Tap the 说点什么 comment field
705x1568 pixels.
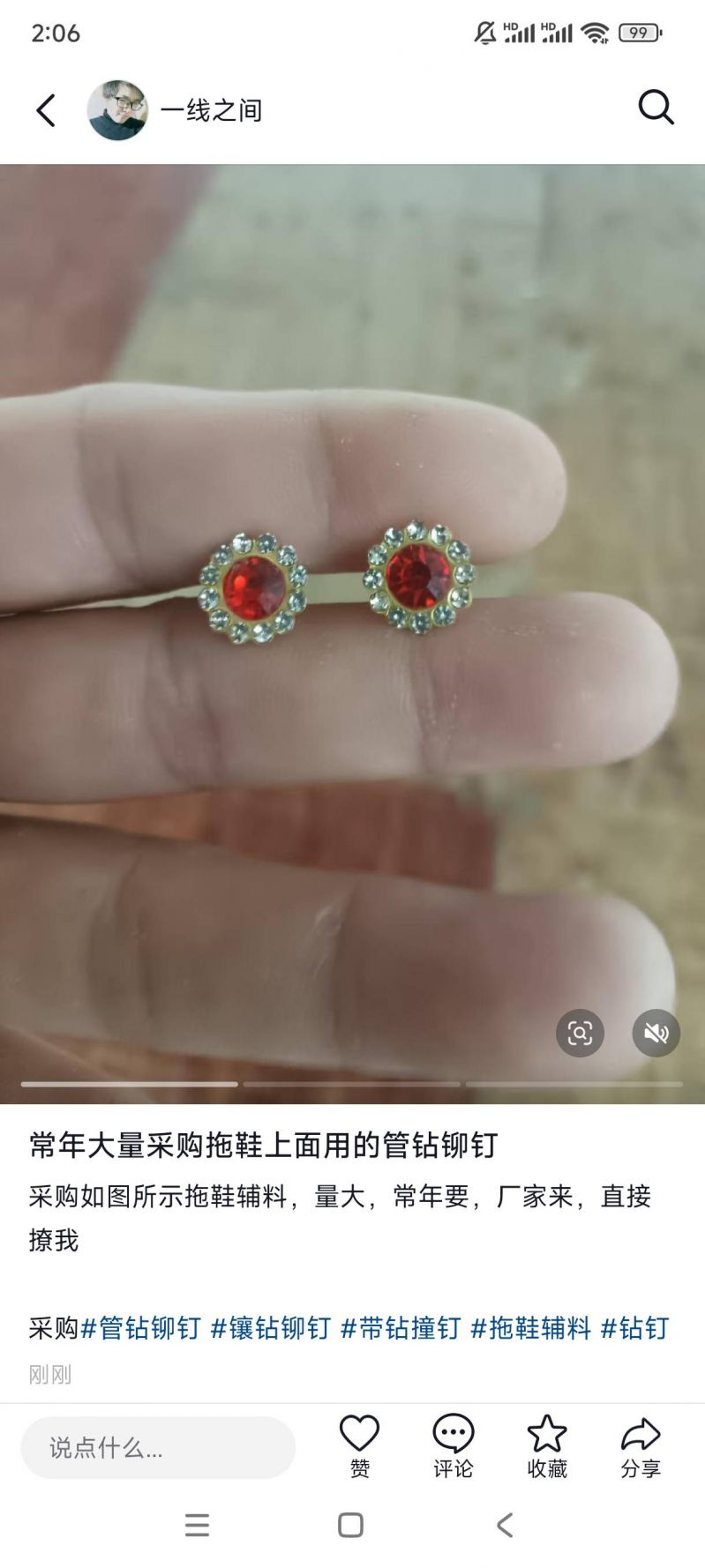(x=157, y=1448)
